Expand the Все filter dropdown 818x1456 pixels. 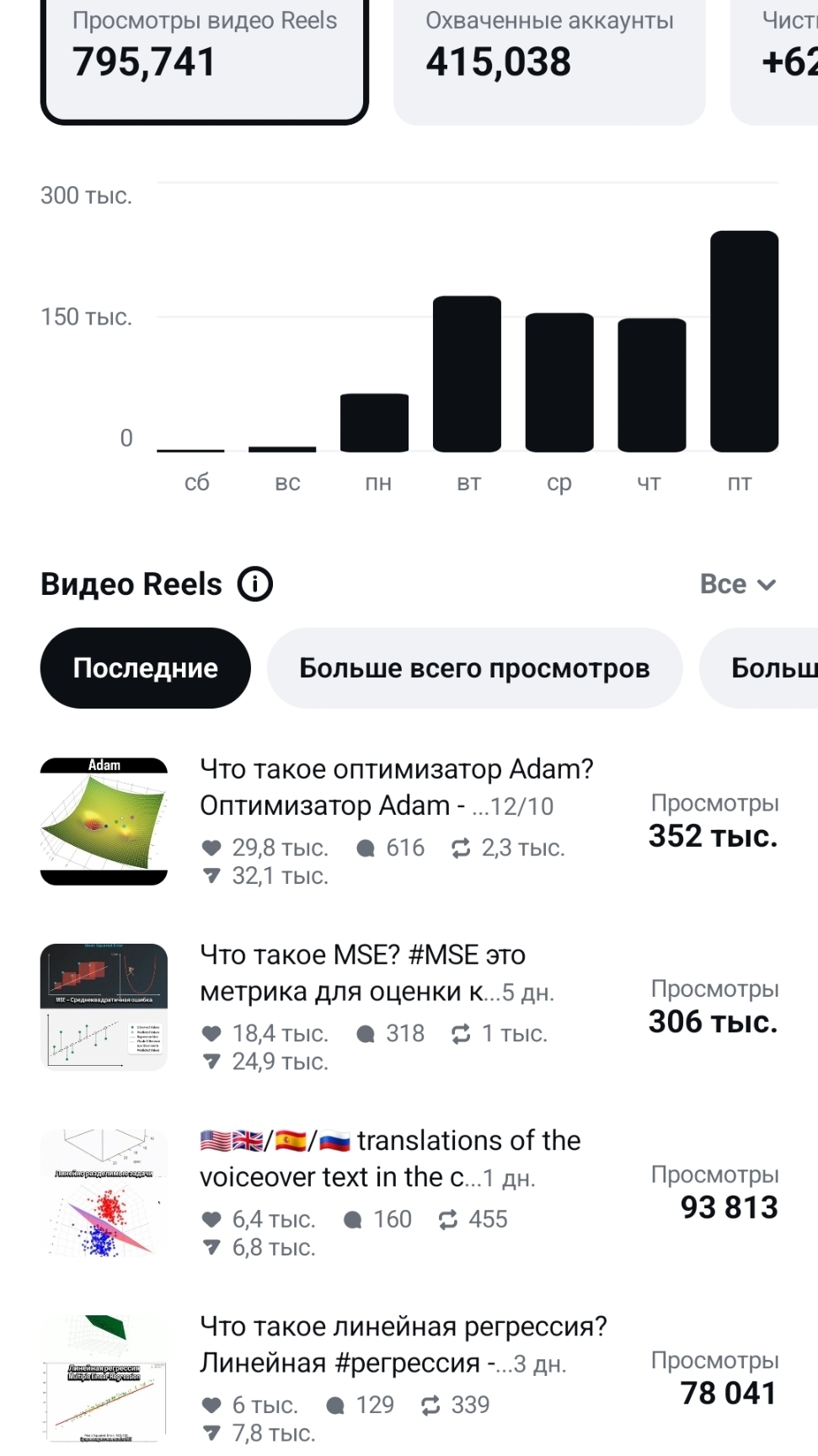coord(737,584)
